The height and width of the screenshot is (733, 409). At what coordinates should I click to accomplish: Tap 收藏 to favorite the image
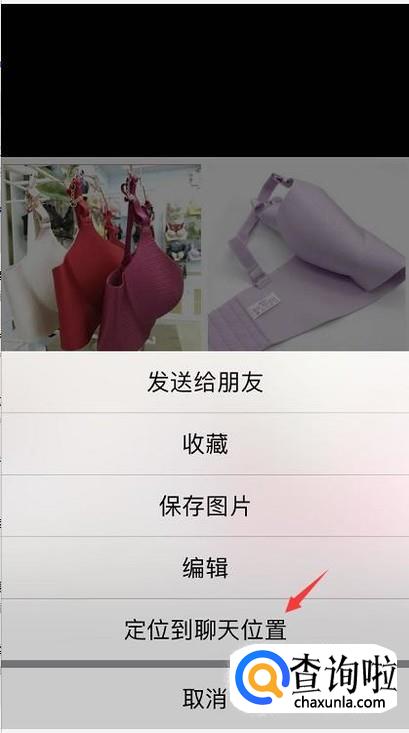pyautogui.click(x=205, y=444)
